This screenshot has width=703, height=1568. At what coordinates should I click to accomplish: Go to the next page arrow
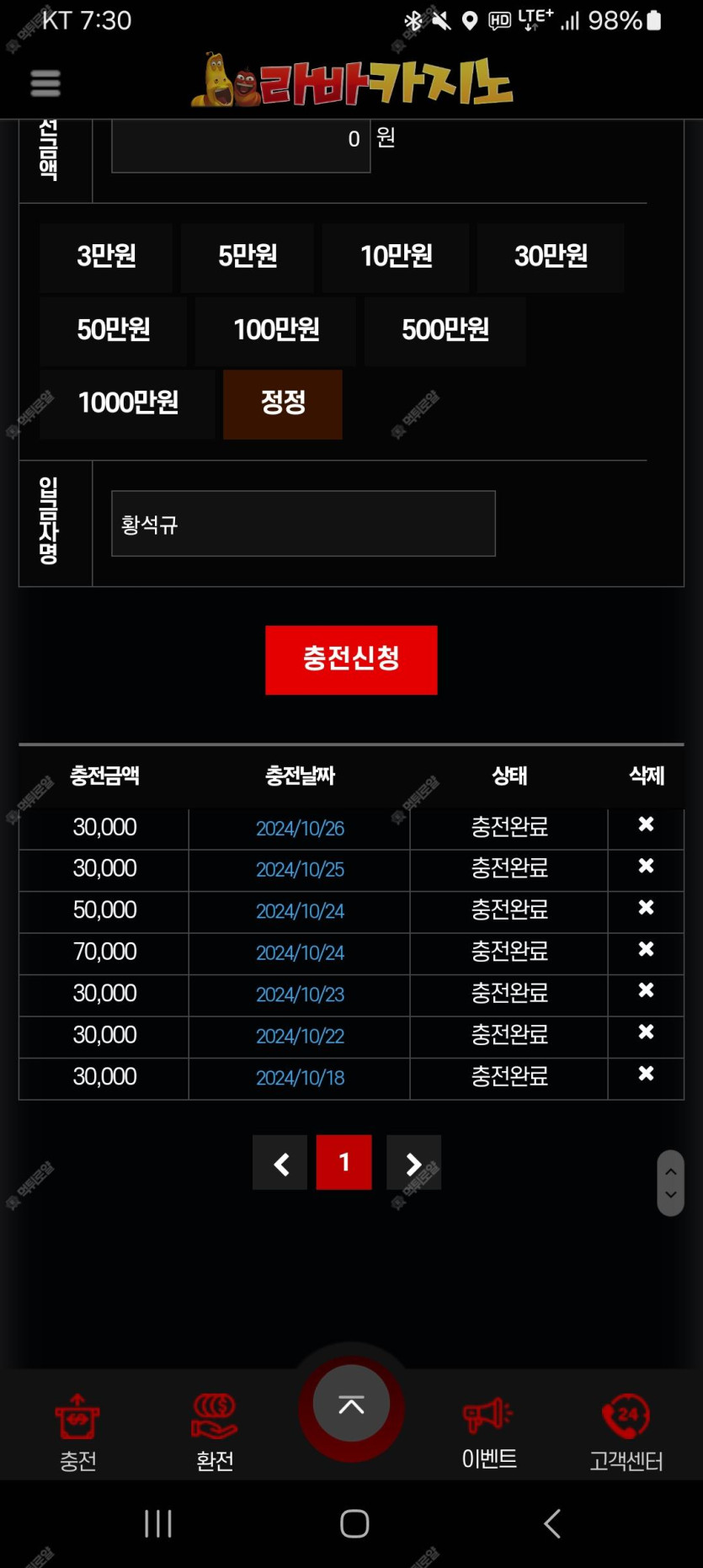pos(413,1162)
